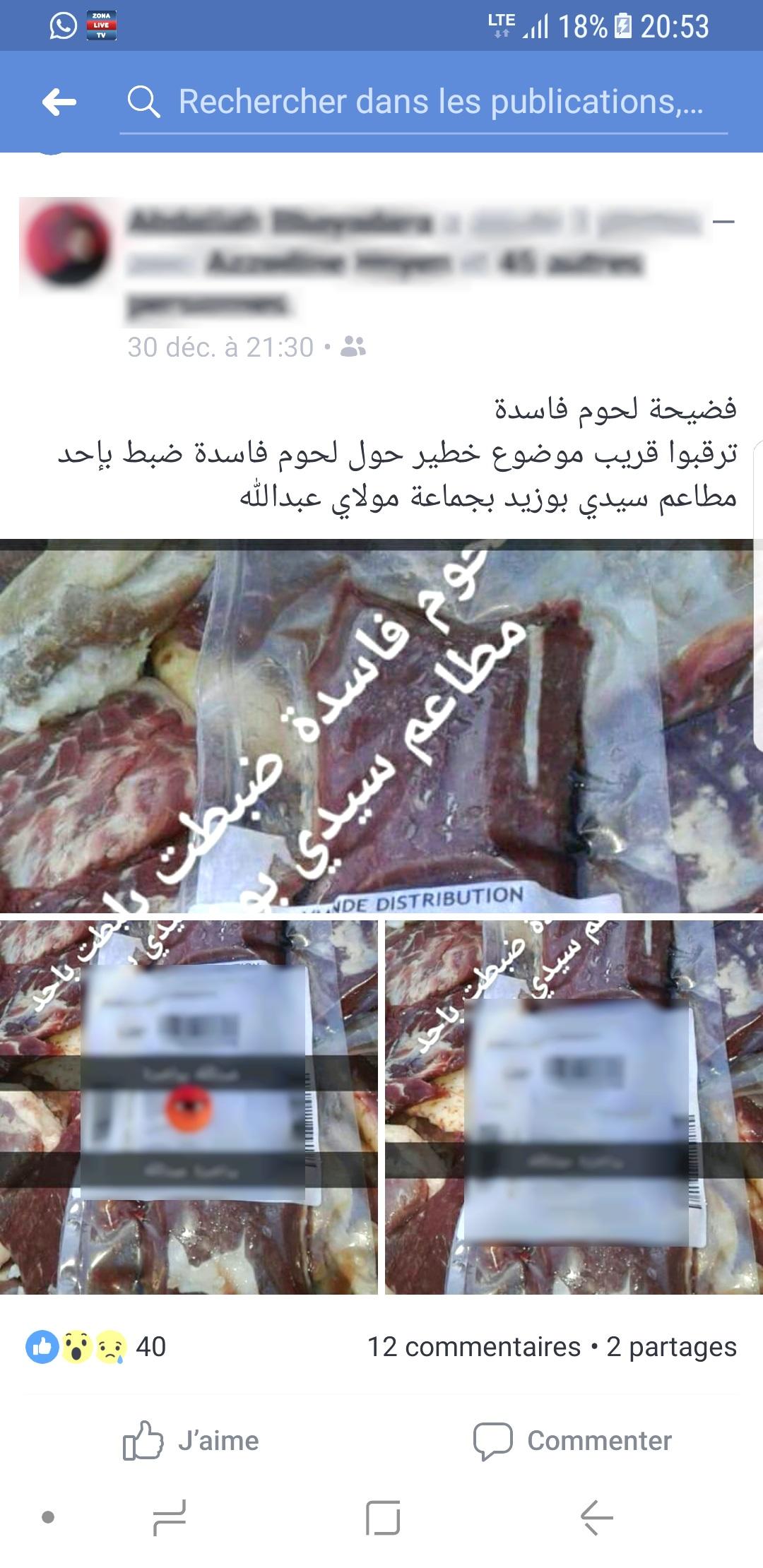Viewport: 763px width, 1568px height.
Task: Open the bottom-left meat photo
Action: pyautogui.click(x=189, y=1107)
